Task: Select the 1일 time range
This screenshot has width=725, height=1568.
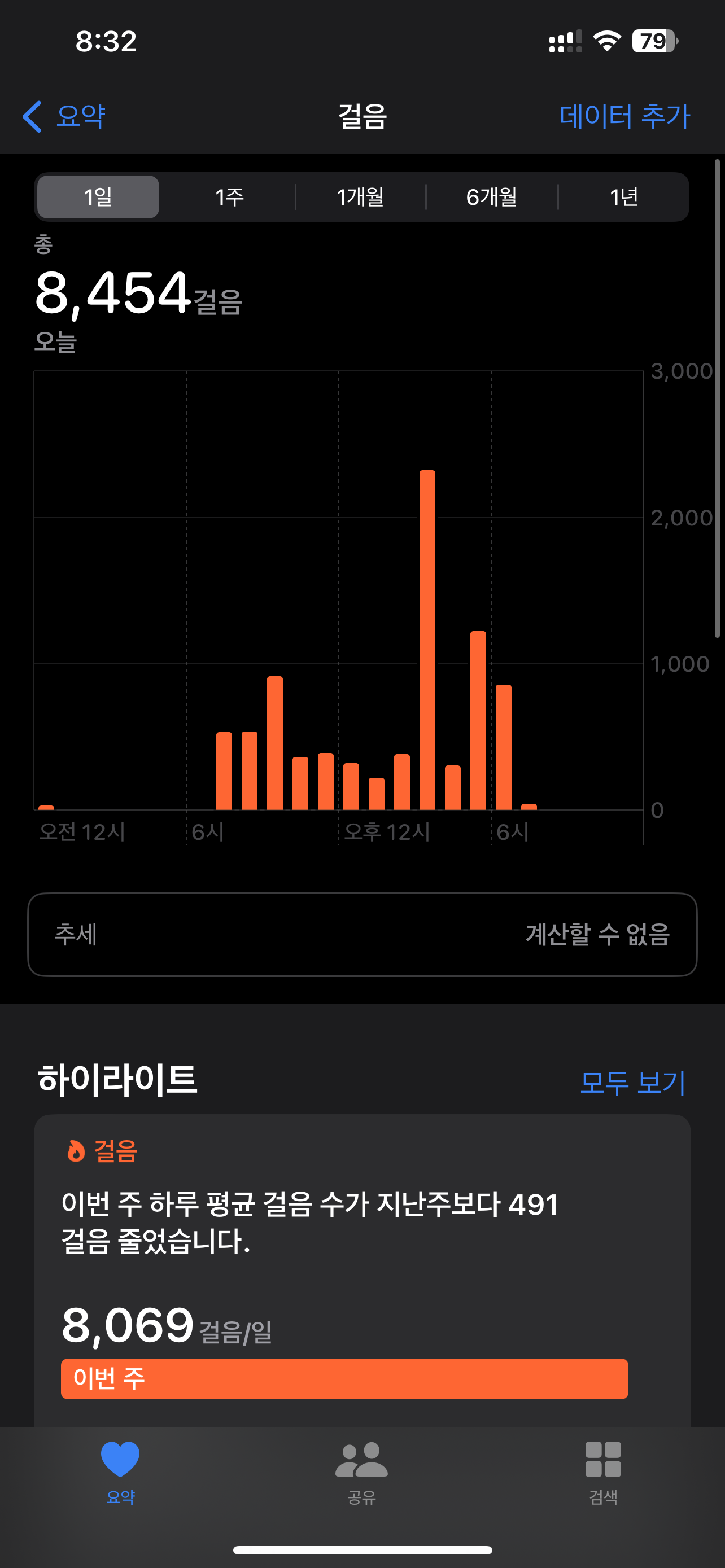Action: tap(98, 197)
